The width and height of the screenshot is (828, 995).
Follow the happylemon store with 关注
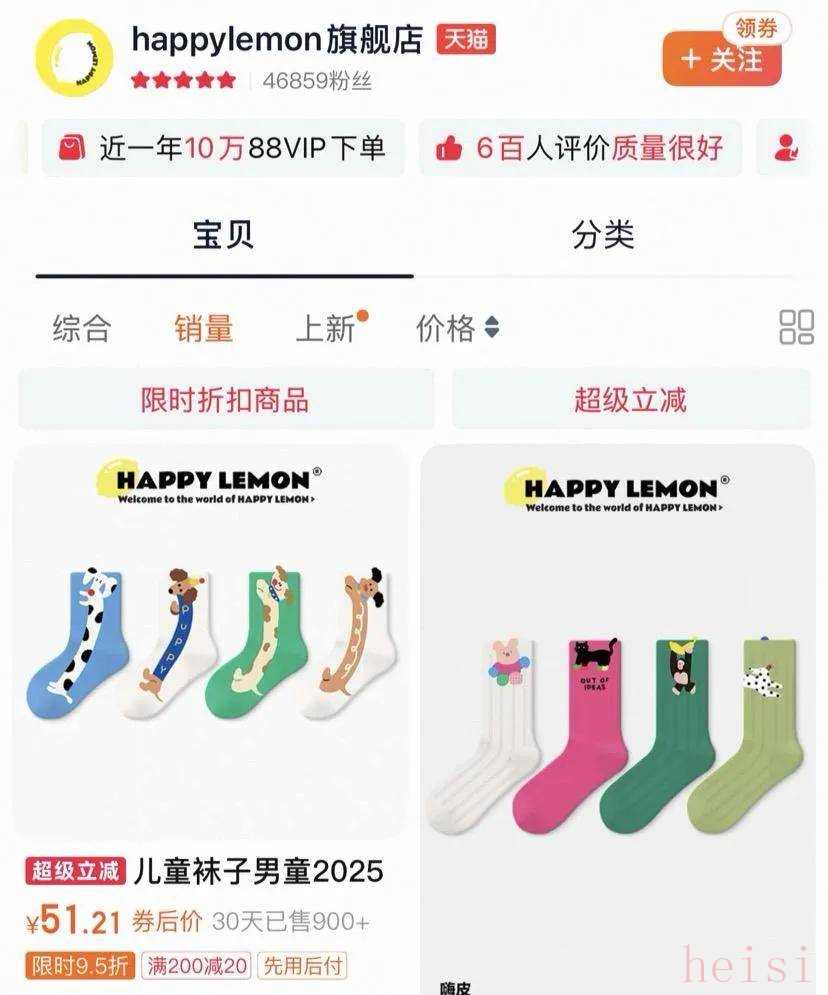(x=721, y=61)
